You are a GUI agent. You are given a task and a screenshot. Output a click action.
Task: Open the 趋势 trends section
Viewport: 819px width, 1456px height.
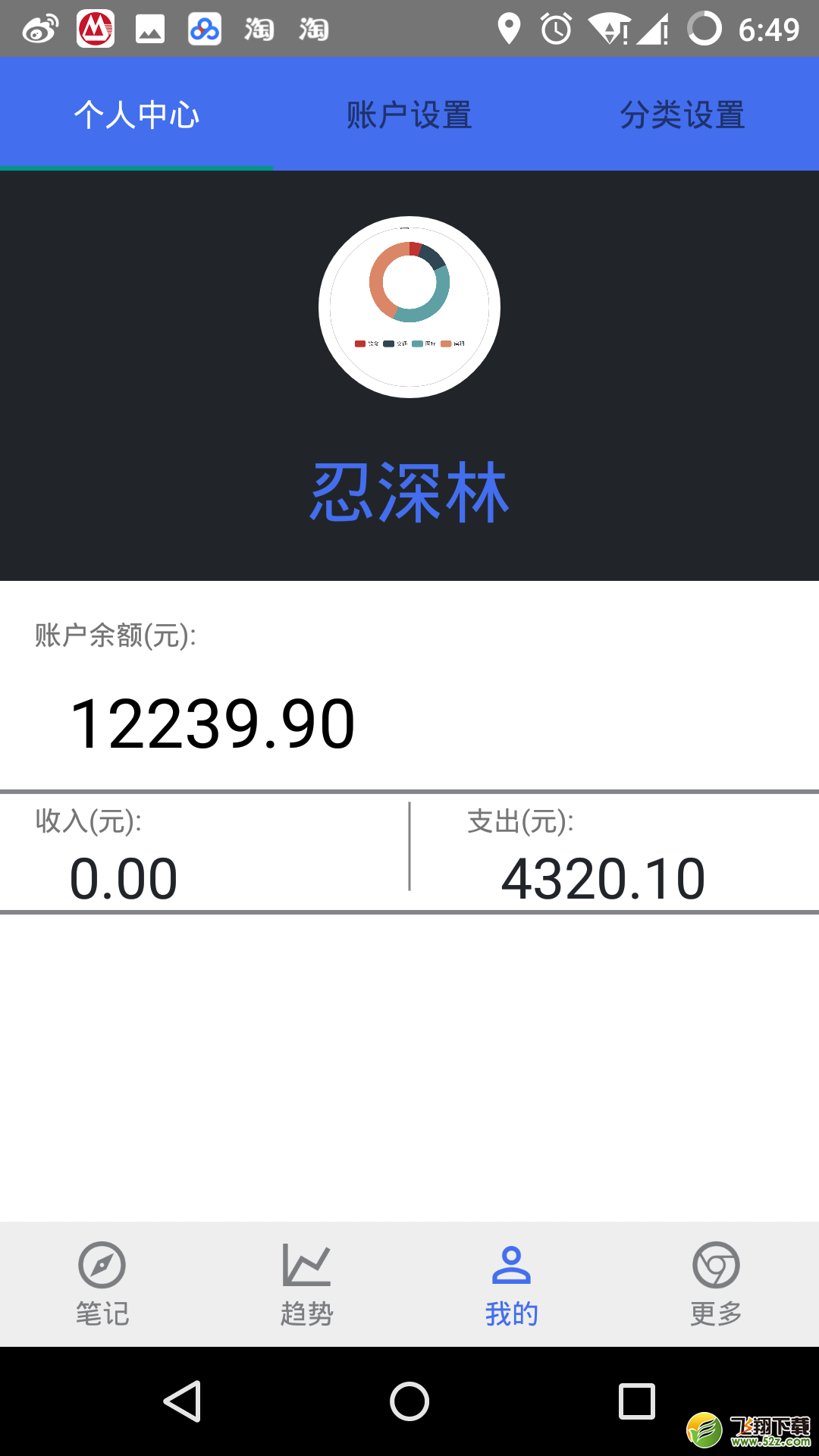tap(307, 1284)
